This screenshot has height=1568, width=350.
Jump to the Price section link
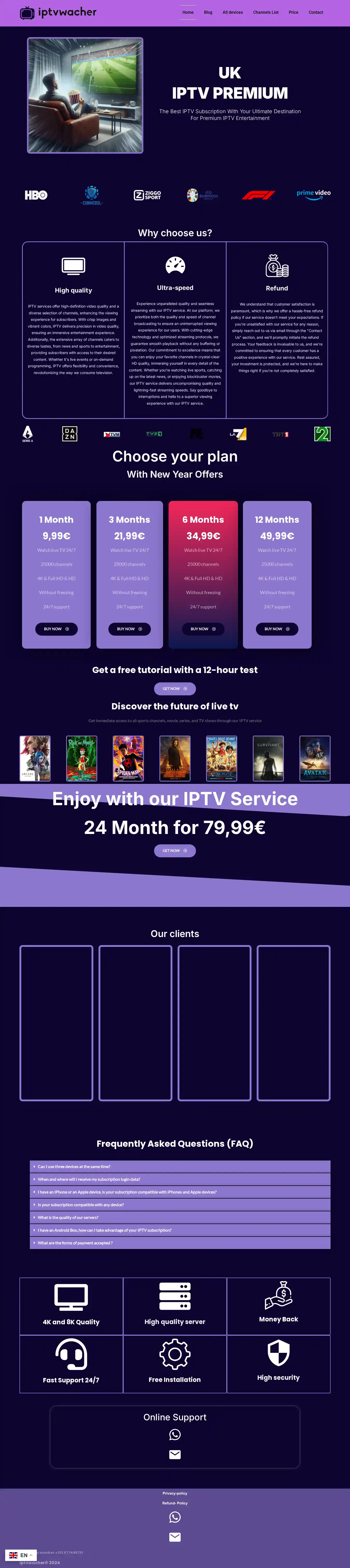tap(293, 12)
